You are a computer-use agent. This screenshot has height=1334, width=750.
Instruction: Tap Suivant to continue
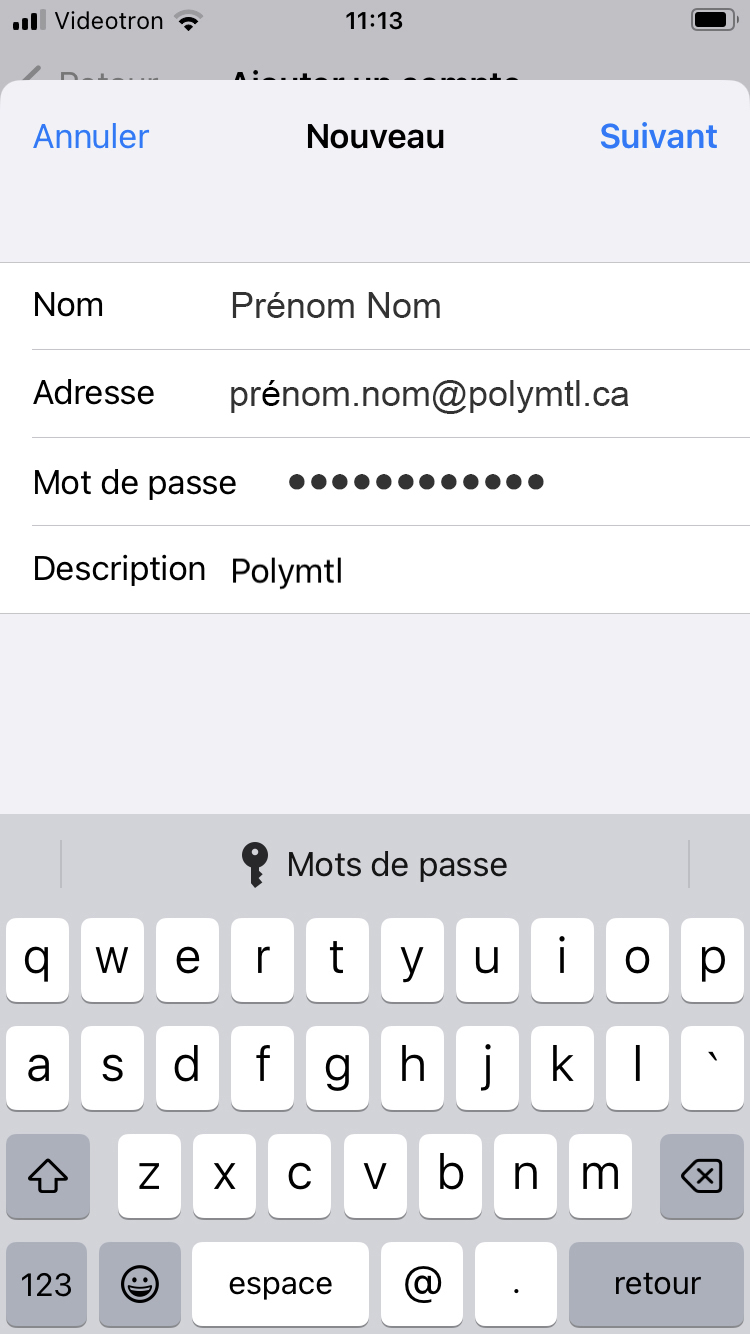(x=658, y=136)
